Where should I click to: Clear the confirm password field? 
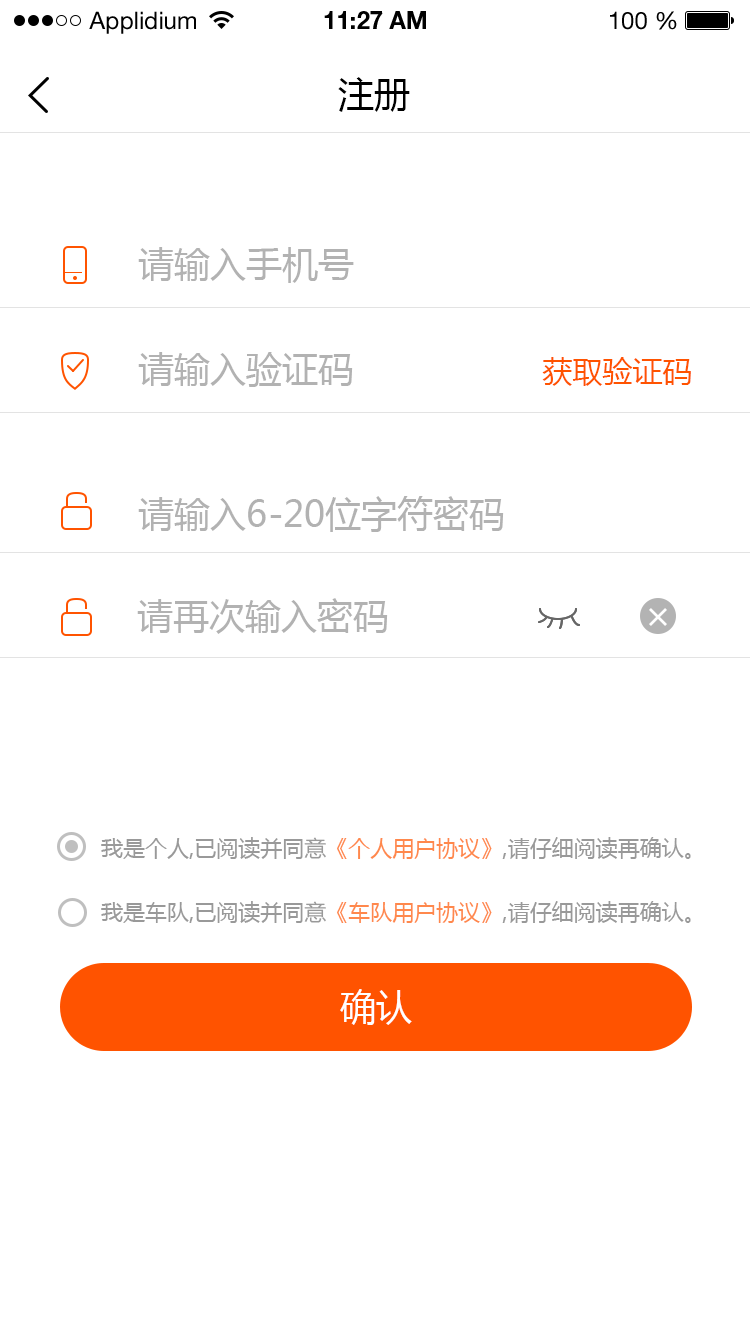coord(658,616)
